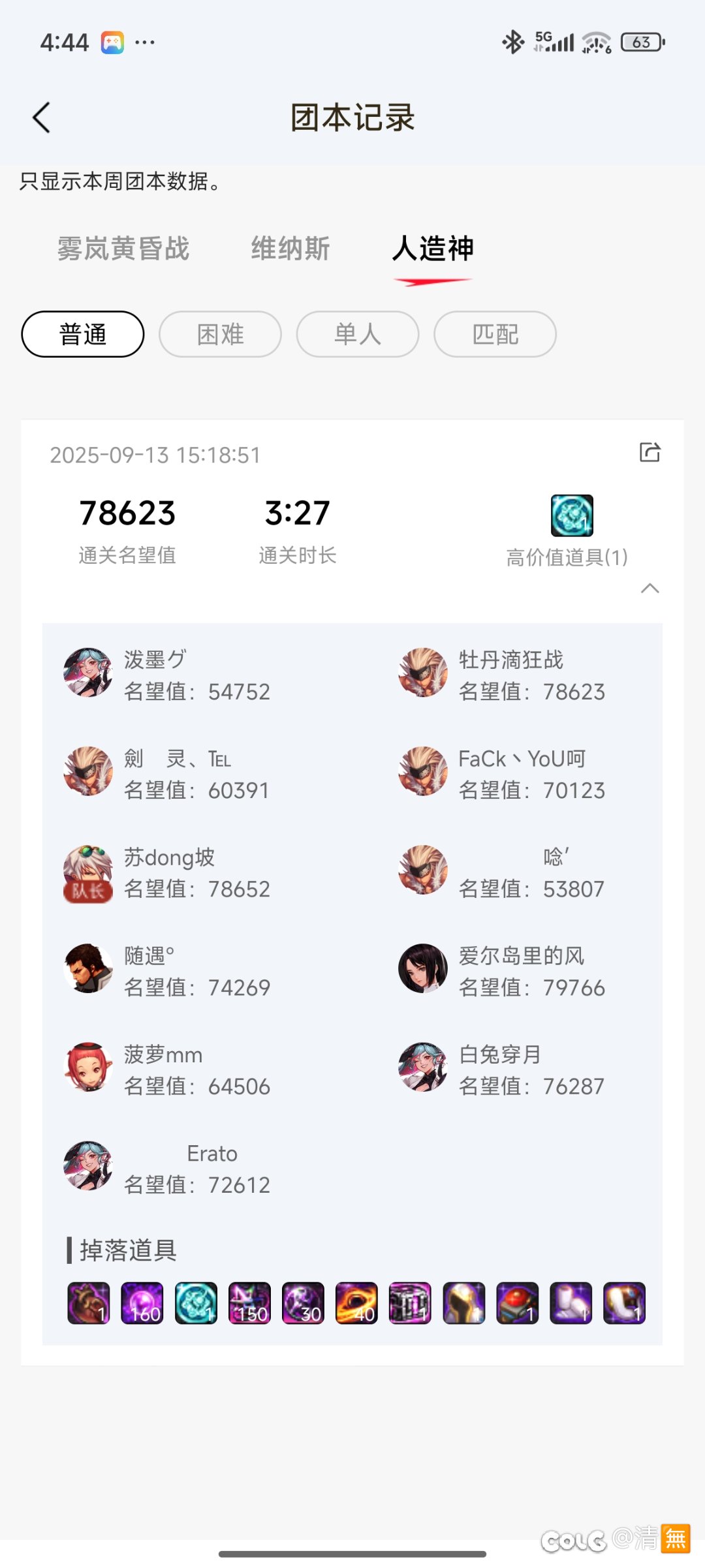Go back from the 团本记录 page
Viewport: 705px width, 1568px height.
[41, 118]
